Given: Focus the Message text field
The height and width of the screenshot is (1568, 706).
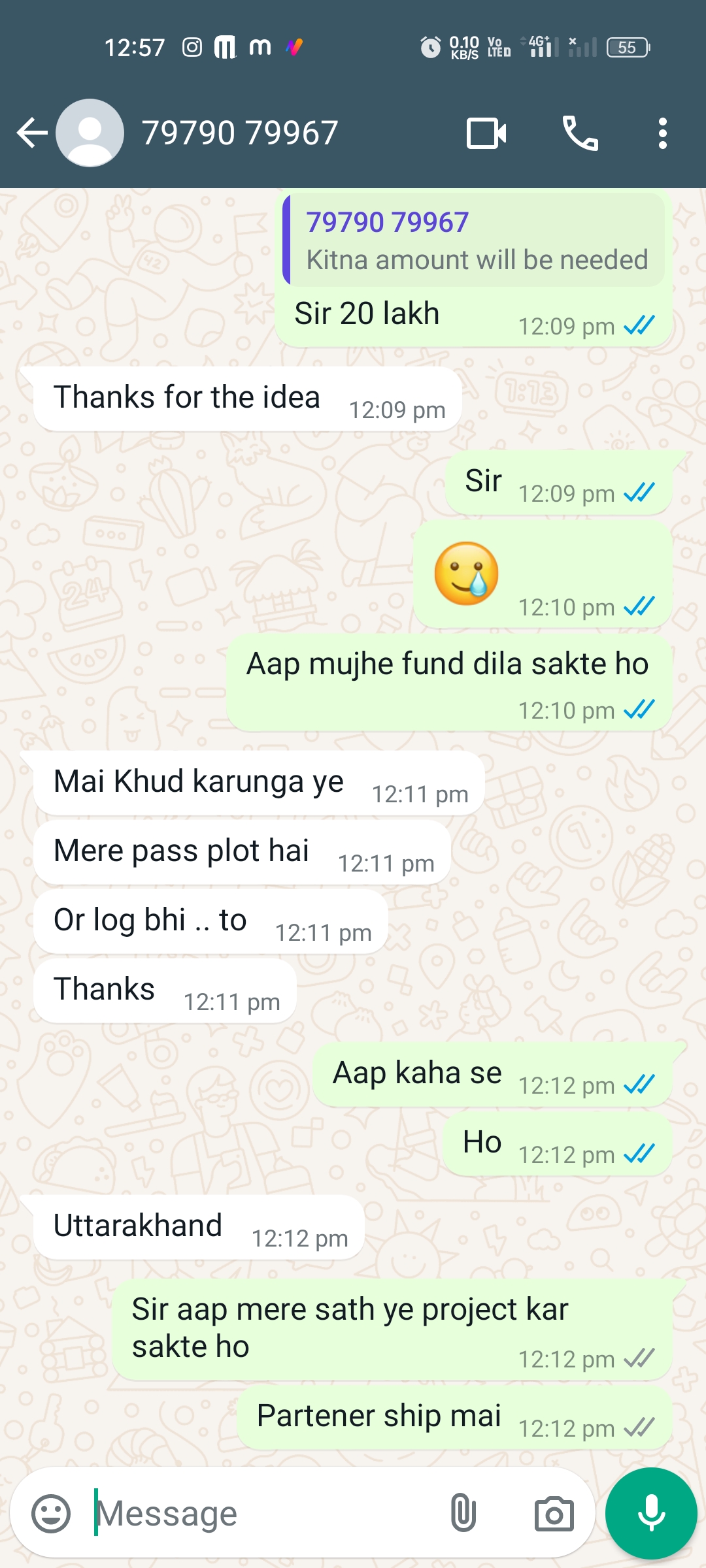Looking at the screenshot, I should (x=261, y=1513).
